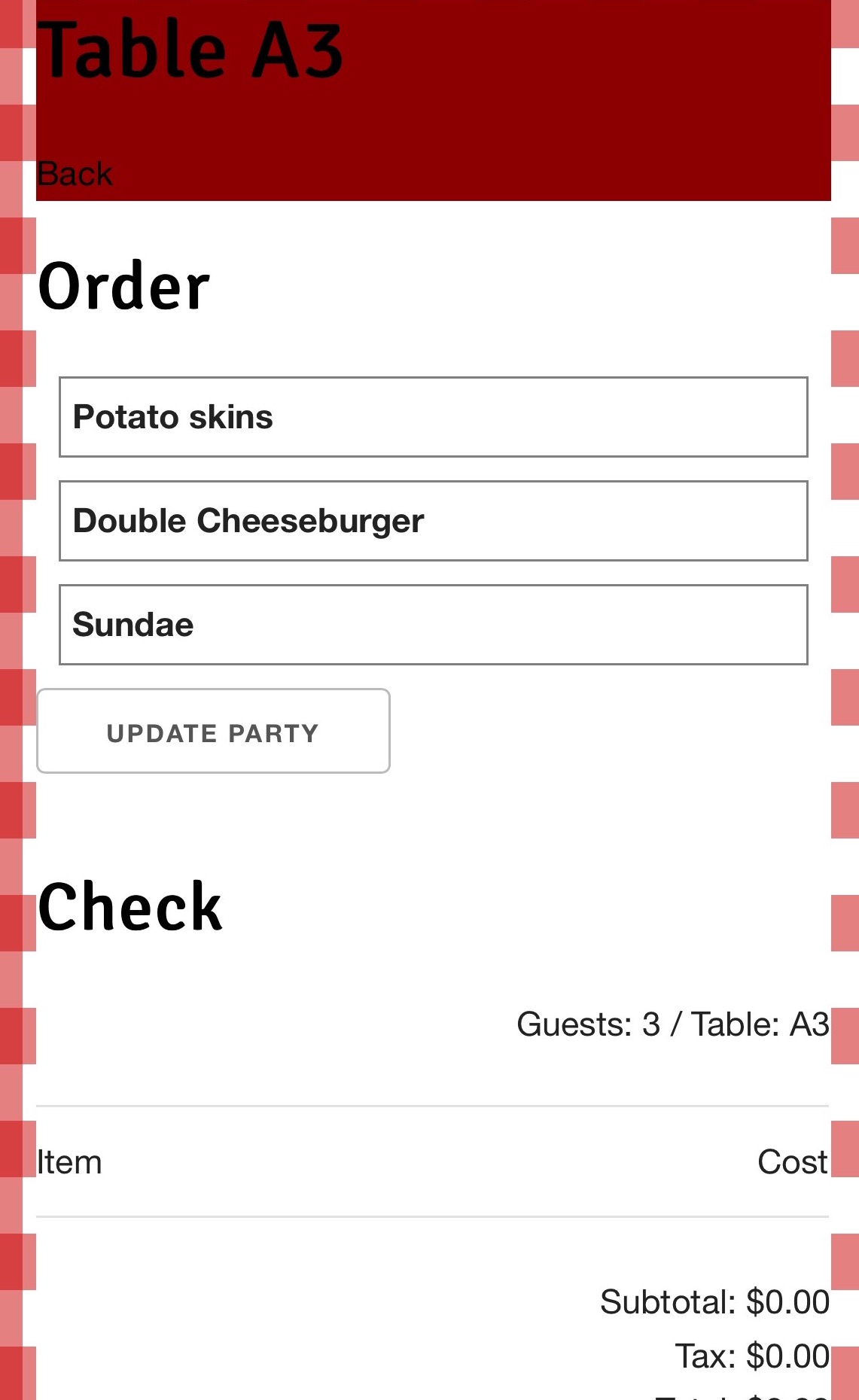
Task: Select the Potato skins order field
Action: [433, 417]
